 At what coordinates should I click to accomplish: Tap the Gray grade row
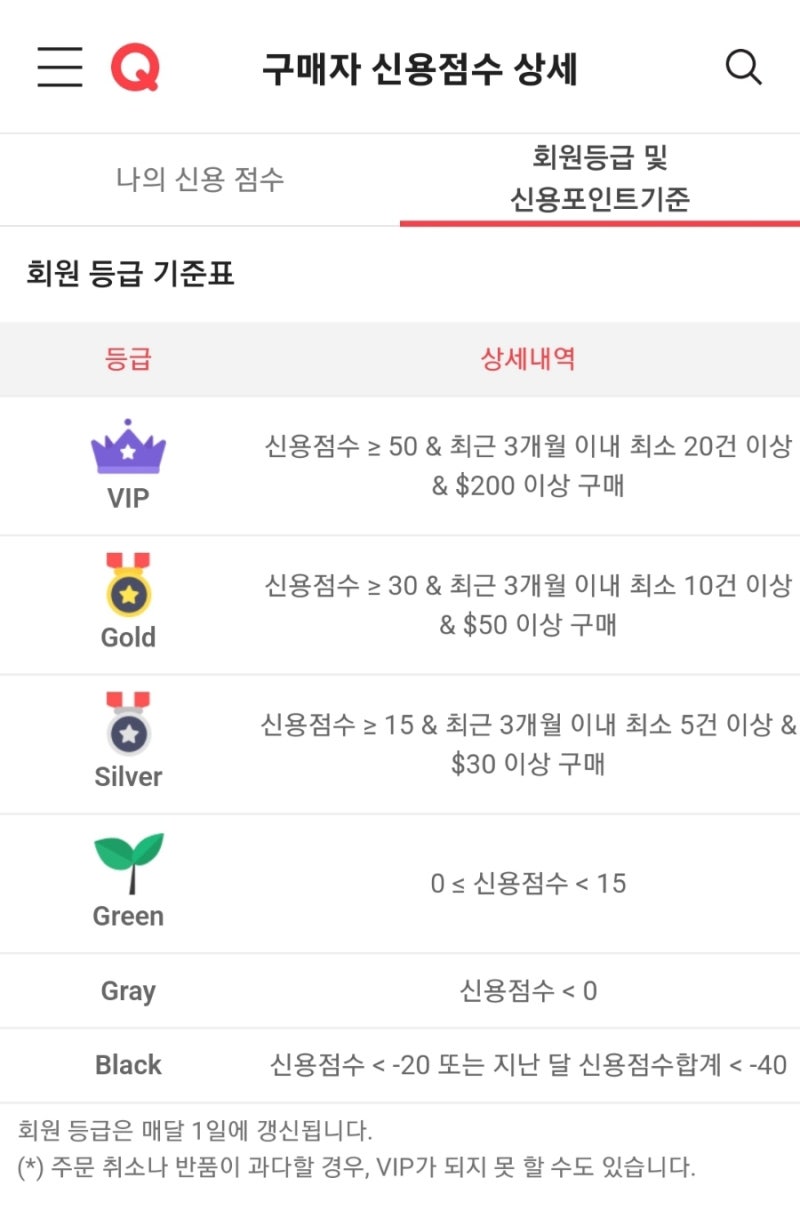pyautogui.click(x=128, y=990)
